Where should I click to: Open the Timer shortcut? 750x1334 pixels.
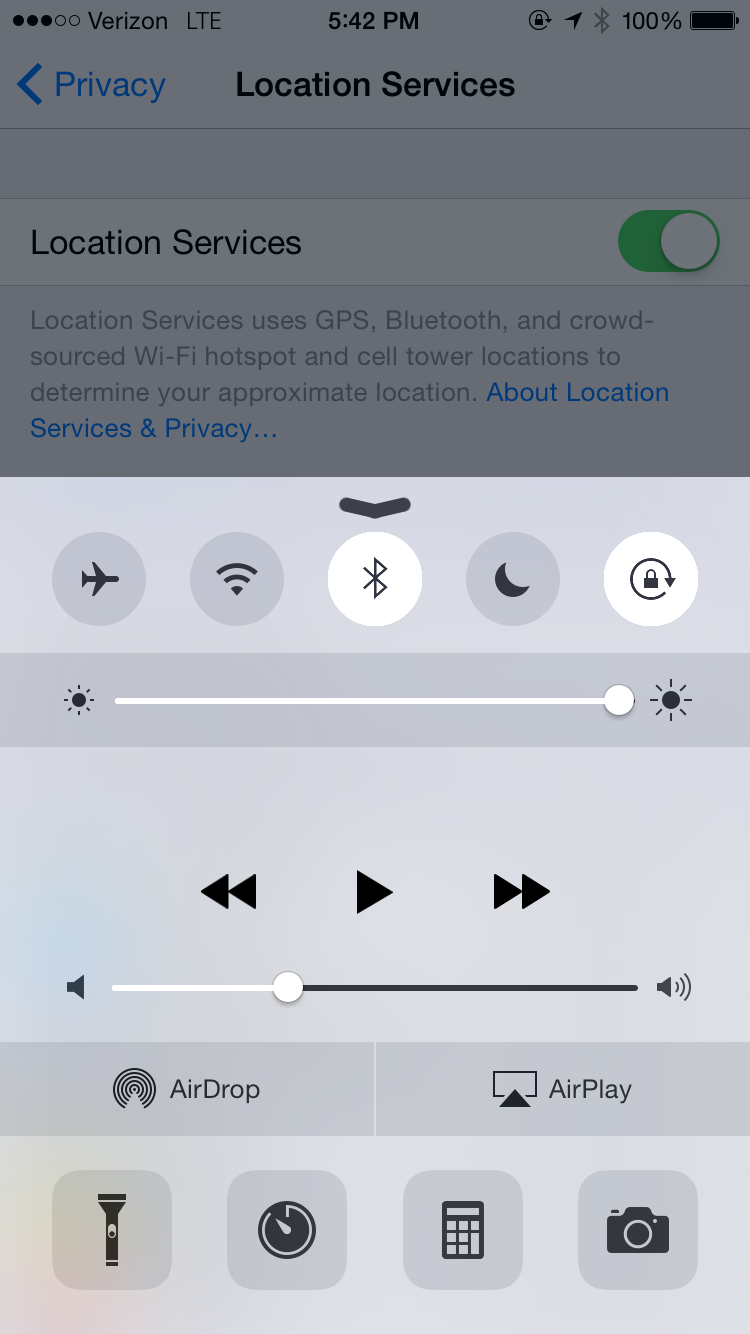pos(287,1230)
